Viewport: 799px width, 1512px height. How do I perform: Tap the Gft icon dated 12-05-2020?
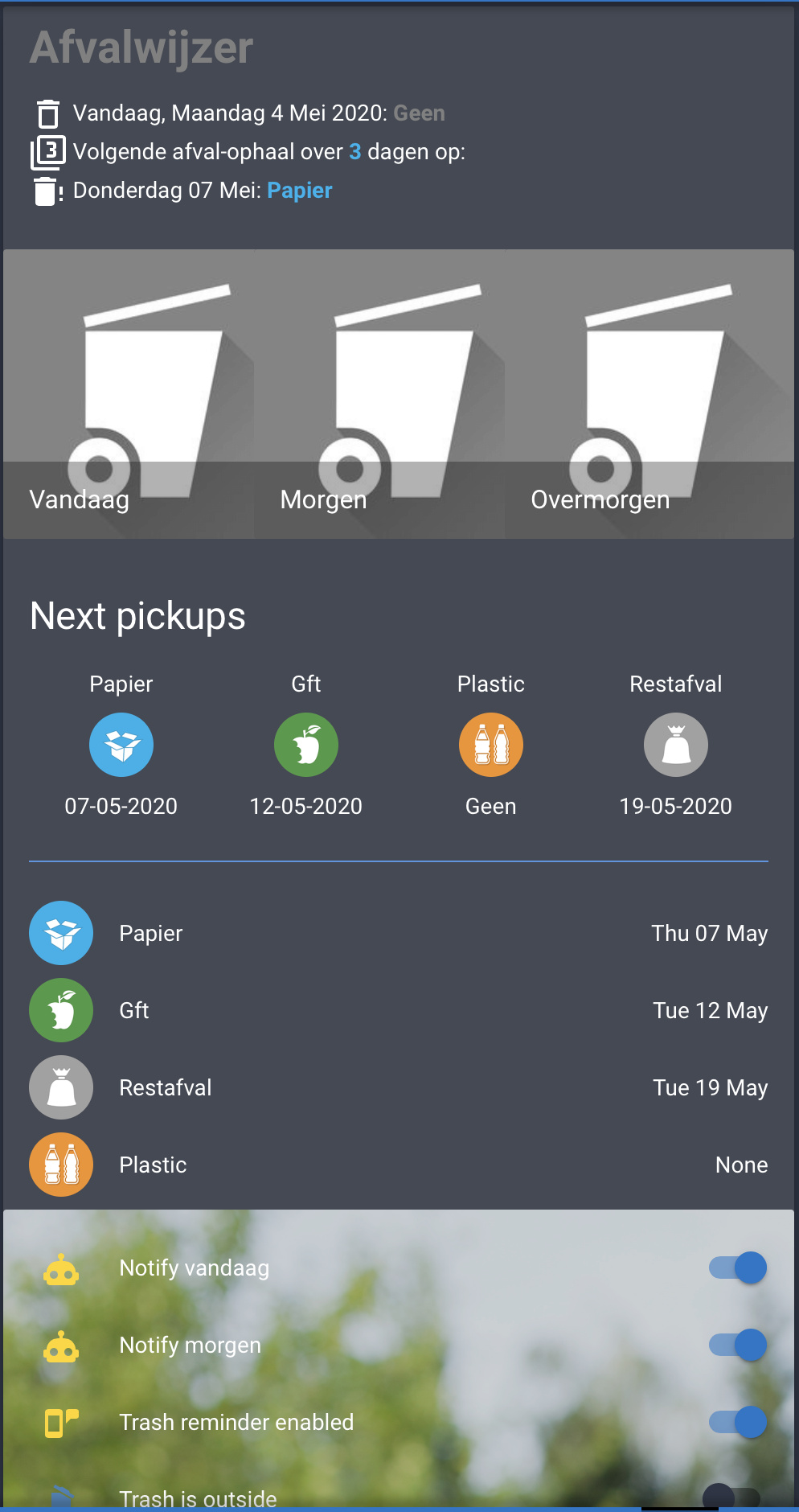click(306, 745)
